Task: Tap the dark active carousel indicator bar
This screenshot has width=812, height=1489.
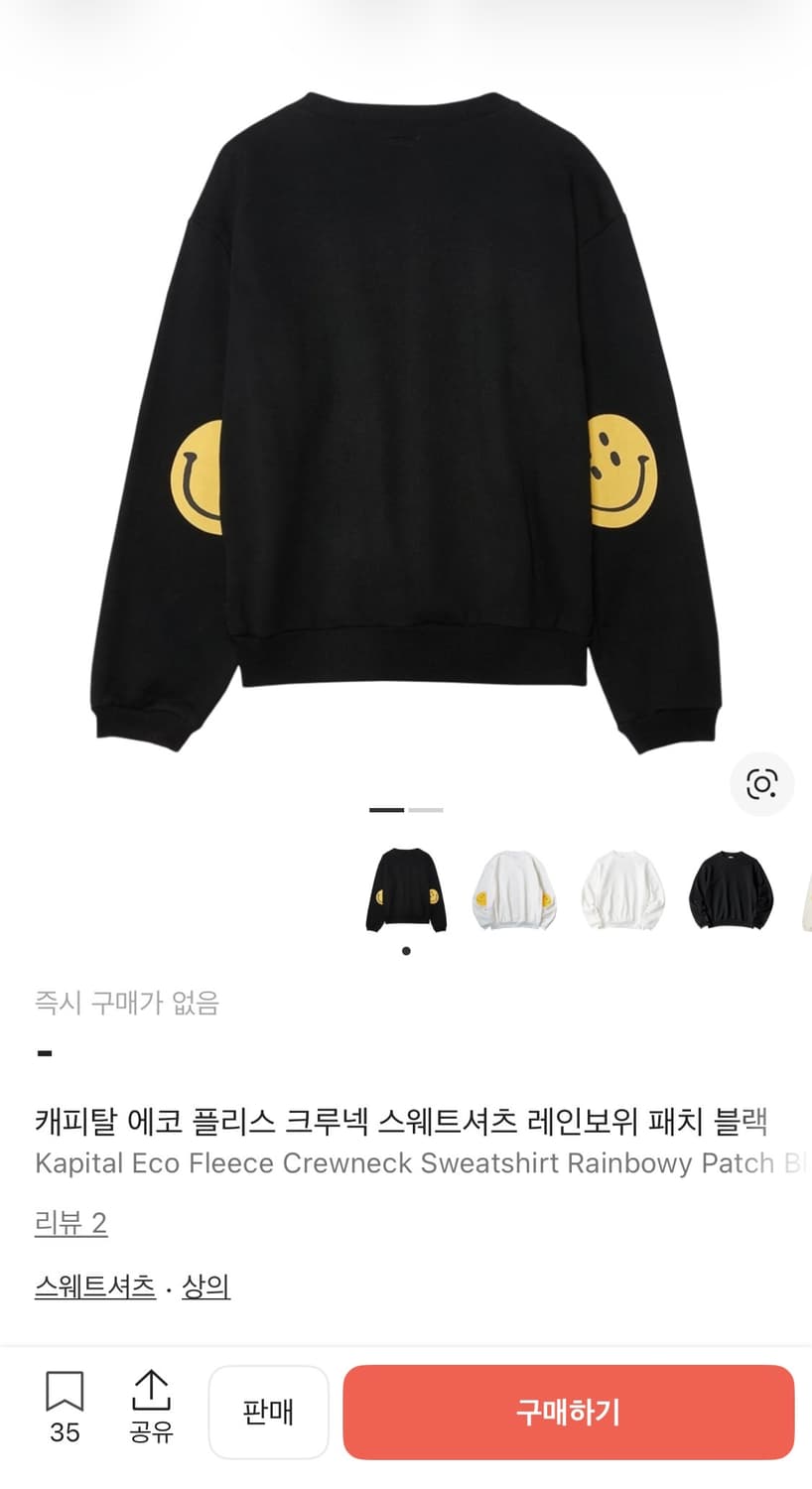Action: pyautogui.click(x=386, y=811)
